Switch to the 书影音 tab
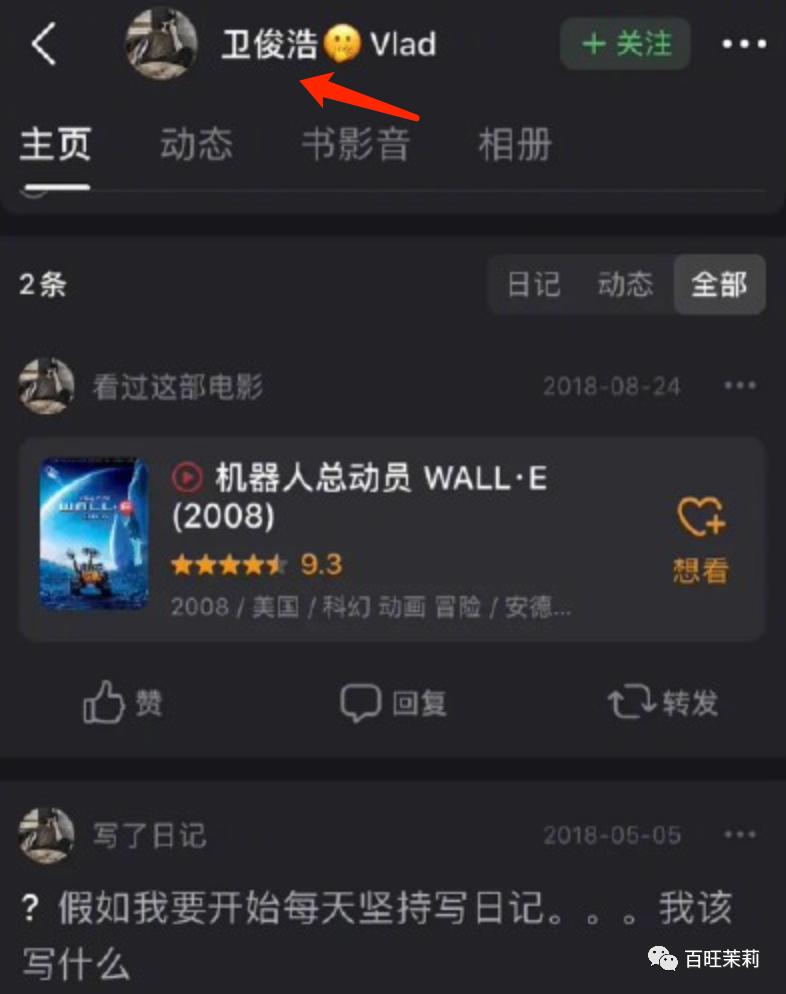This screenshot has height=994, width=786. pyautogui.click(x=356, y=144)
